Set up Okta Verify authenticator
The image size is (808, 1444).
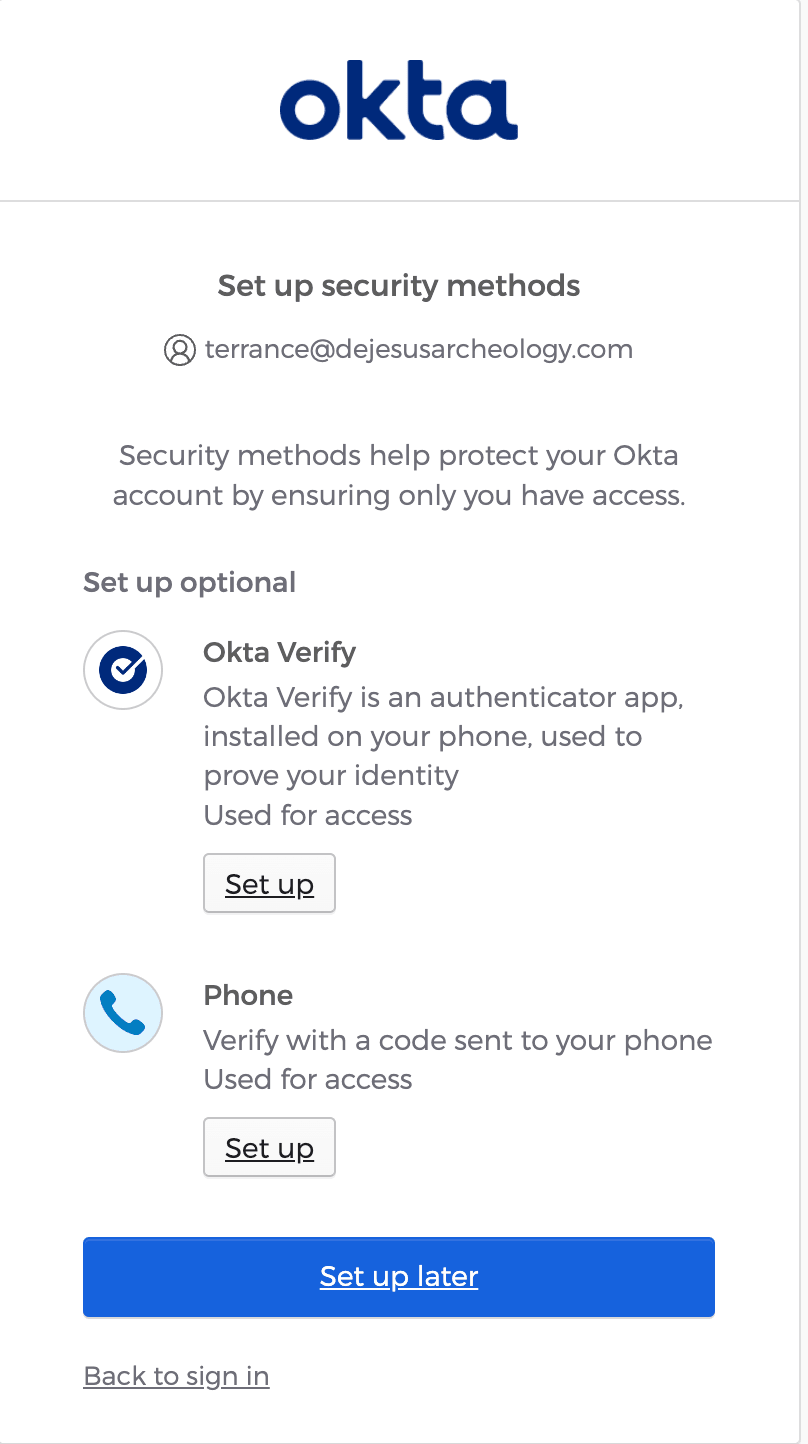coord(269,884)
